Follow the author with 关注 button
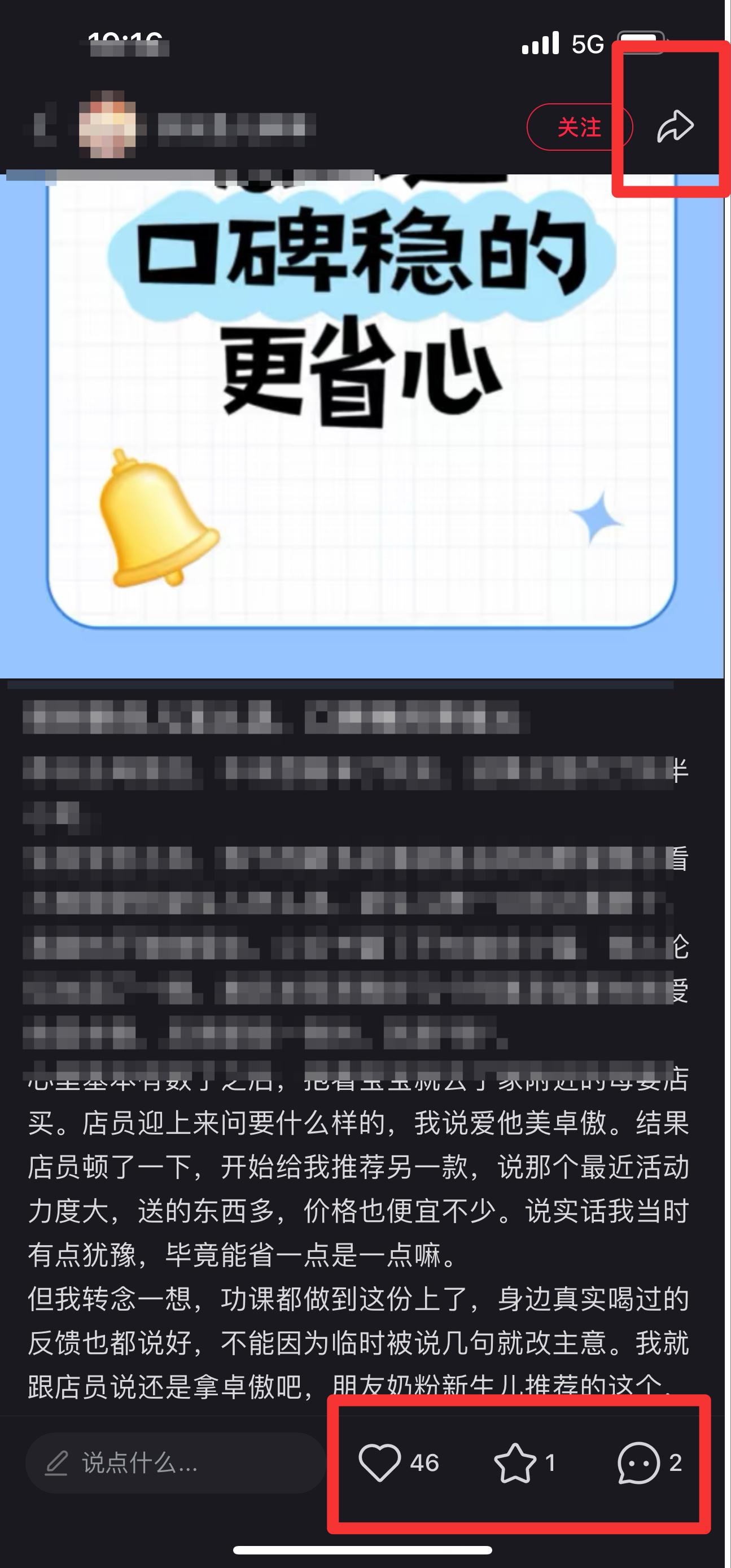Screen dimensions: 731x1568 (580, 127)
